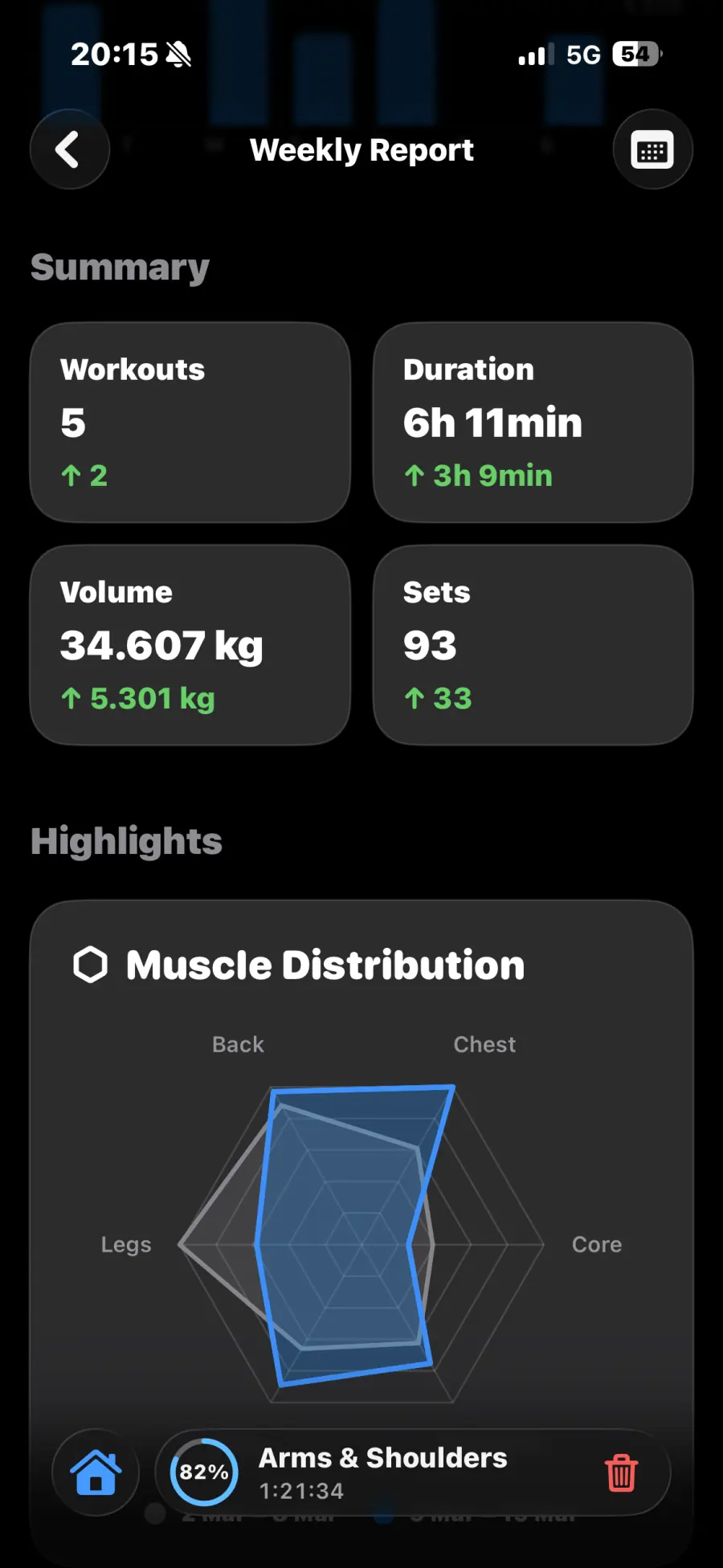The height and width of the screenshot is (1568, 723).
Task: Open the calendar picker icon
Action: (652, 149)
